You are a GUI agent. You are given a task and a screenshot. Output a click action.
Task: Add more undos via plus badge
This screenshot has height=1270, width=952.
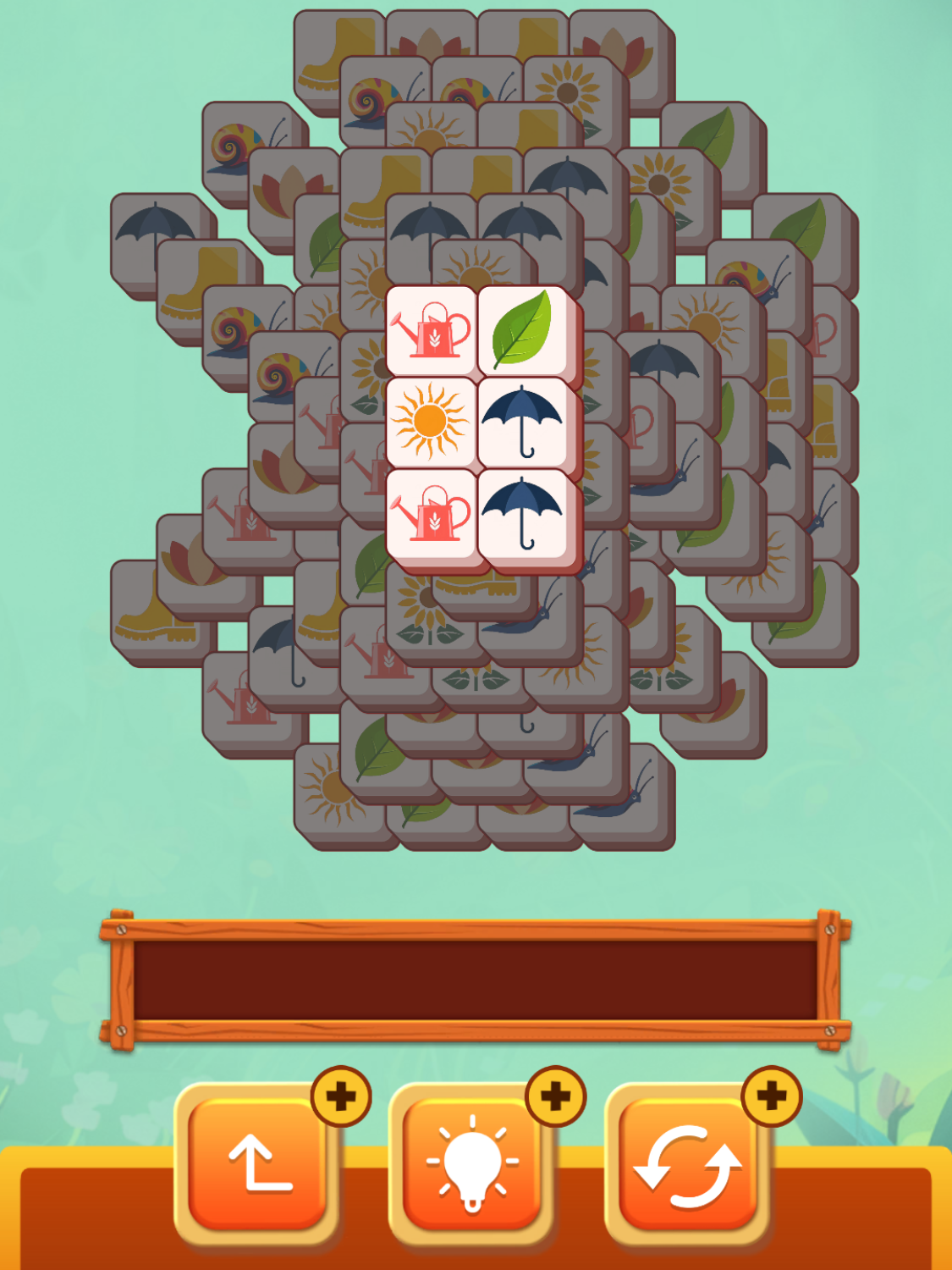click(x=341, y=1096)
